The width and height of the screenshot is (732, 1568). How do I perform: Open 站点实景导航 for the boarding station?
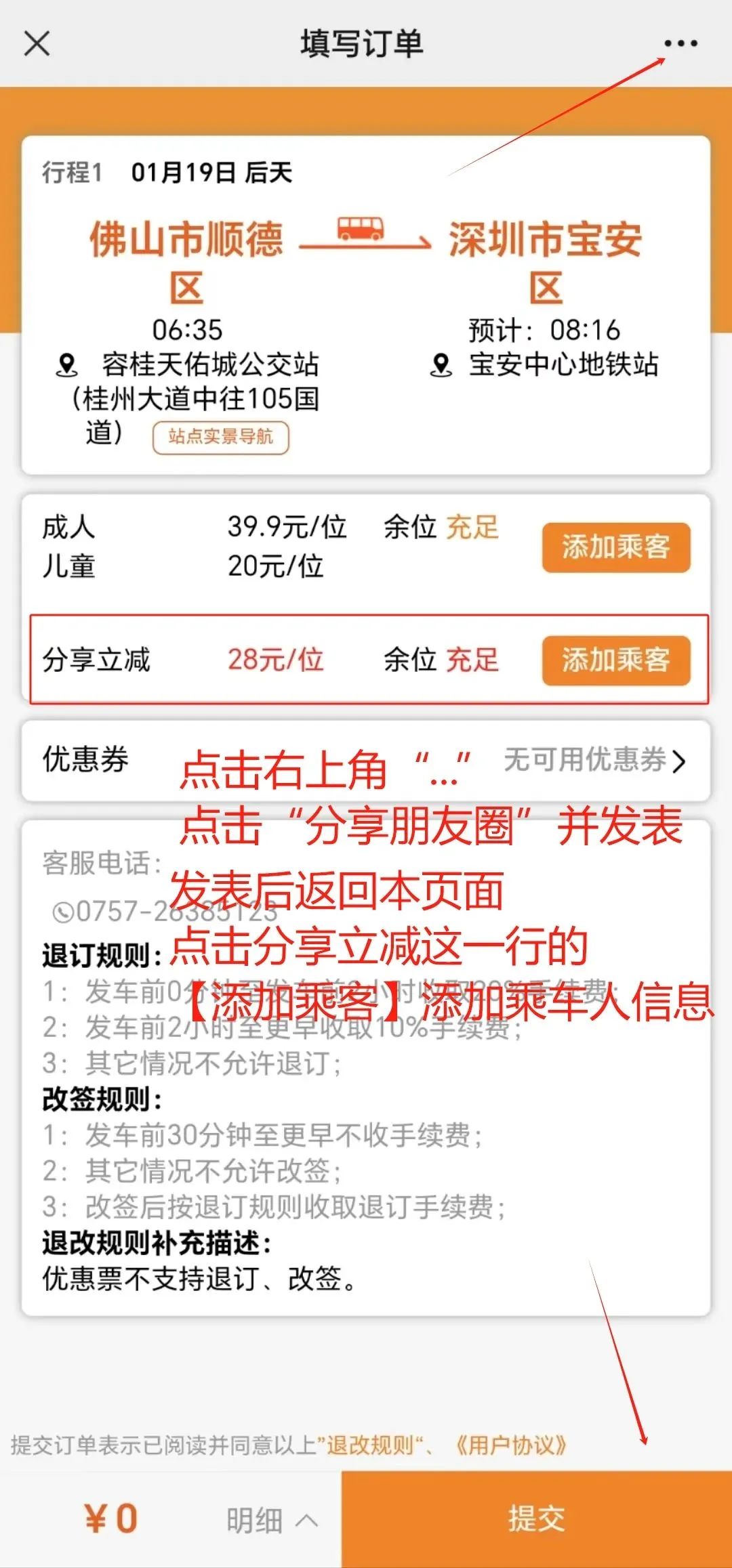pyautogui.click(x=220, y=437)
